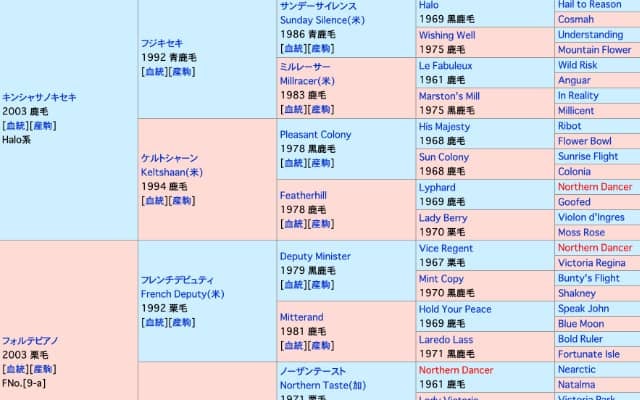Open 血統 link under フジキセキ
The image size is (640, 400).
pos(153,71)
